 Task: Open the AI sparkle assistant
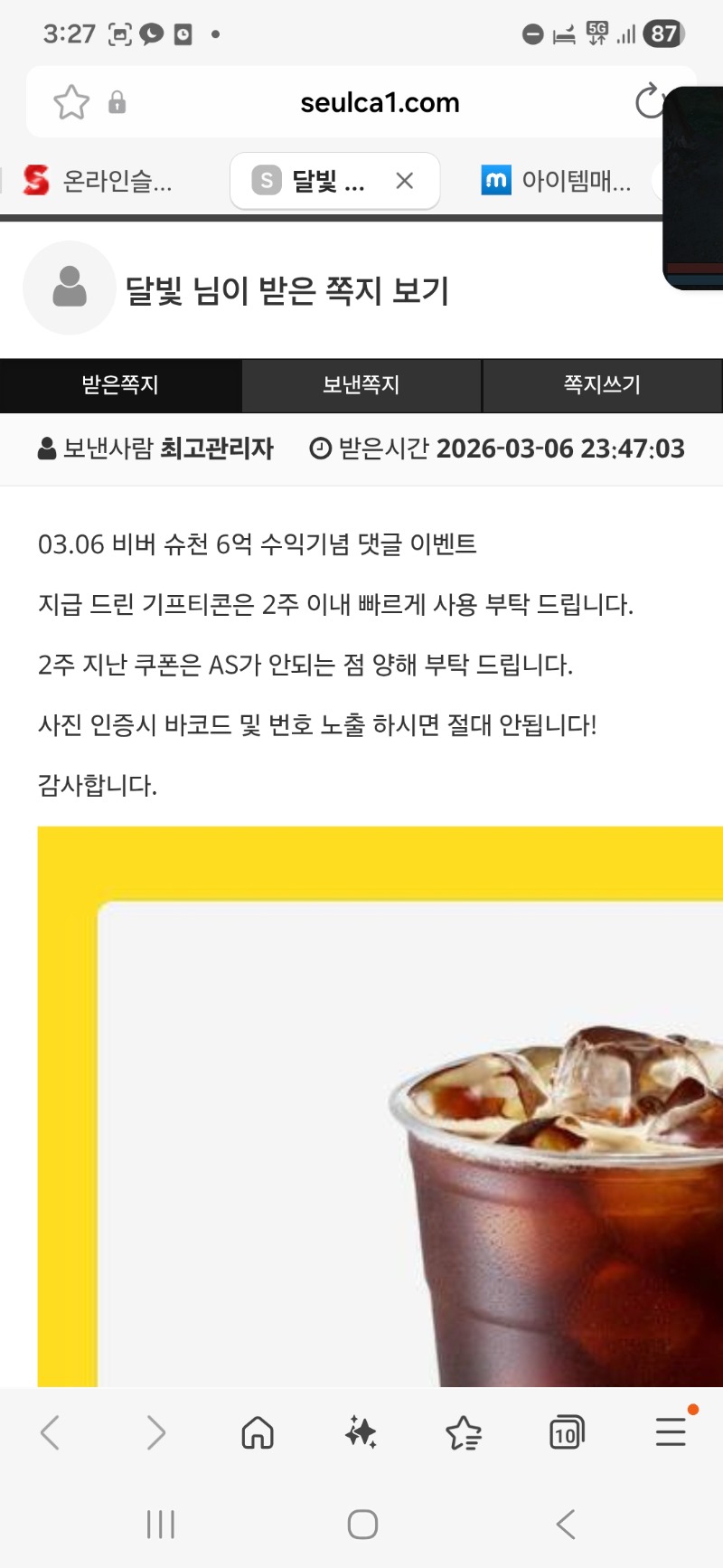(x=361, y=1432)
